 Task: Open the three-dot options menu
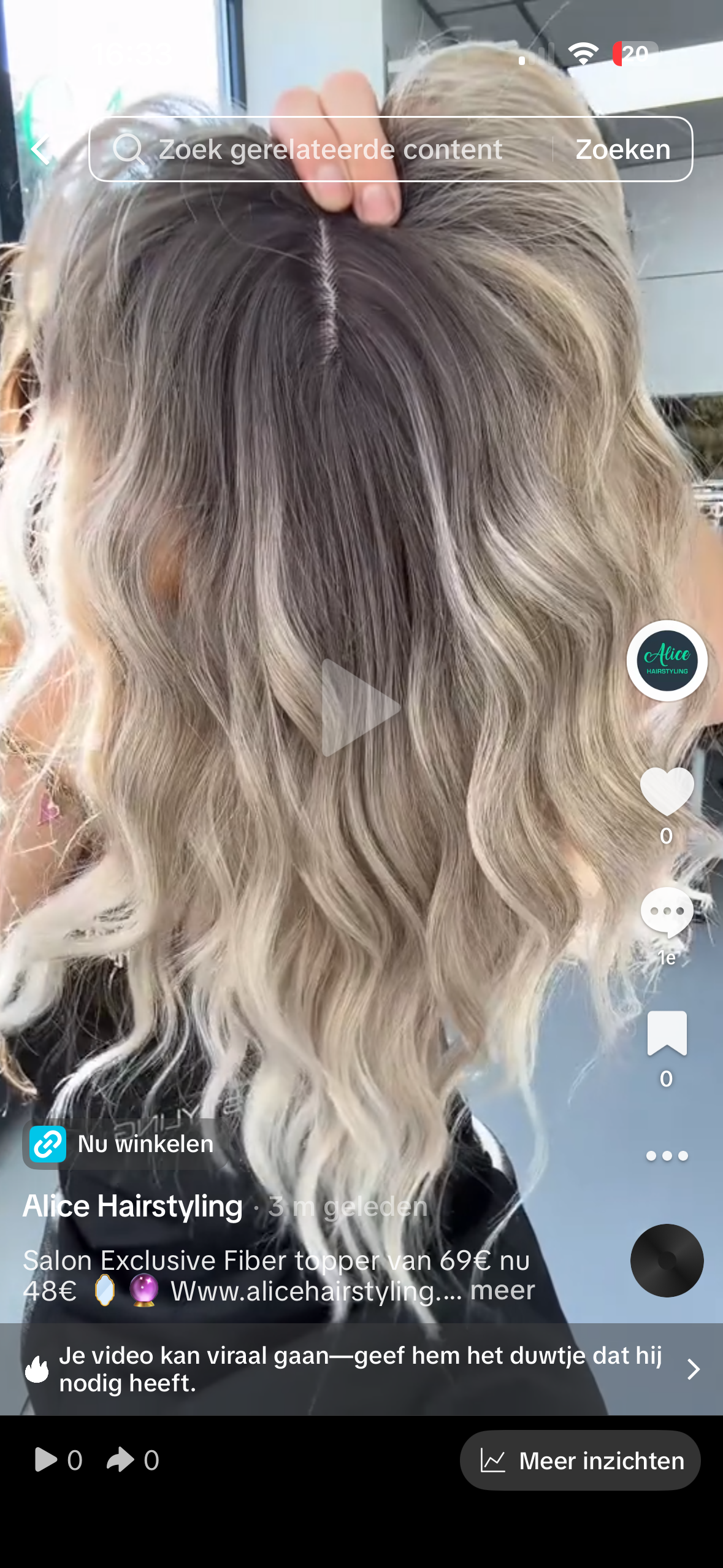667,1156
